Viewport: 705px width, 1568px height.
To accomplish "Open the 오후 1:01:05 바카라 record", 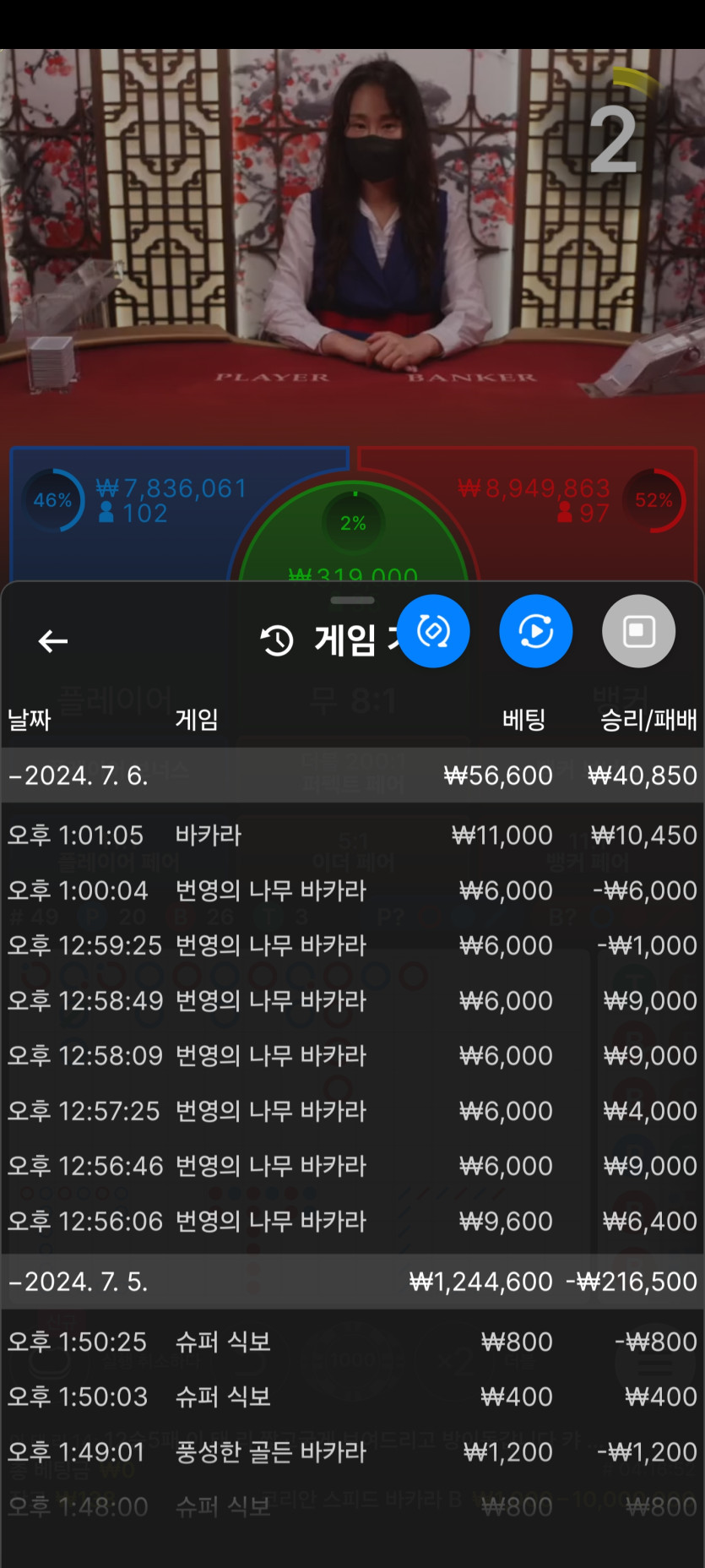I will pos(352,836).
